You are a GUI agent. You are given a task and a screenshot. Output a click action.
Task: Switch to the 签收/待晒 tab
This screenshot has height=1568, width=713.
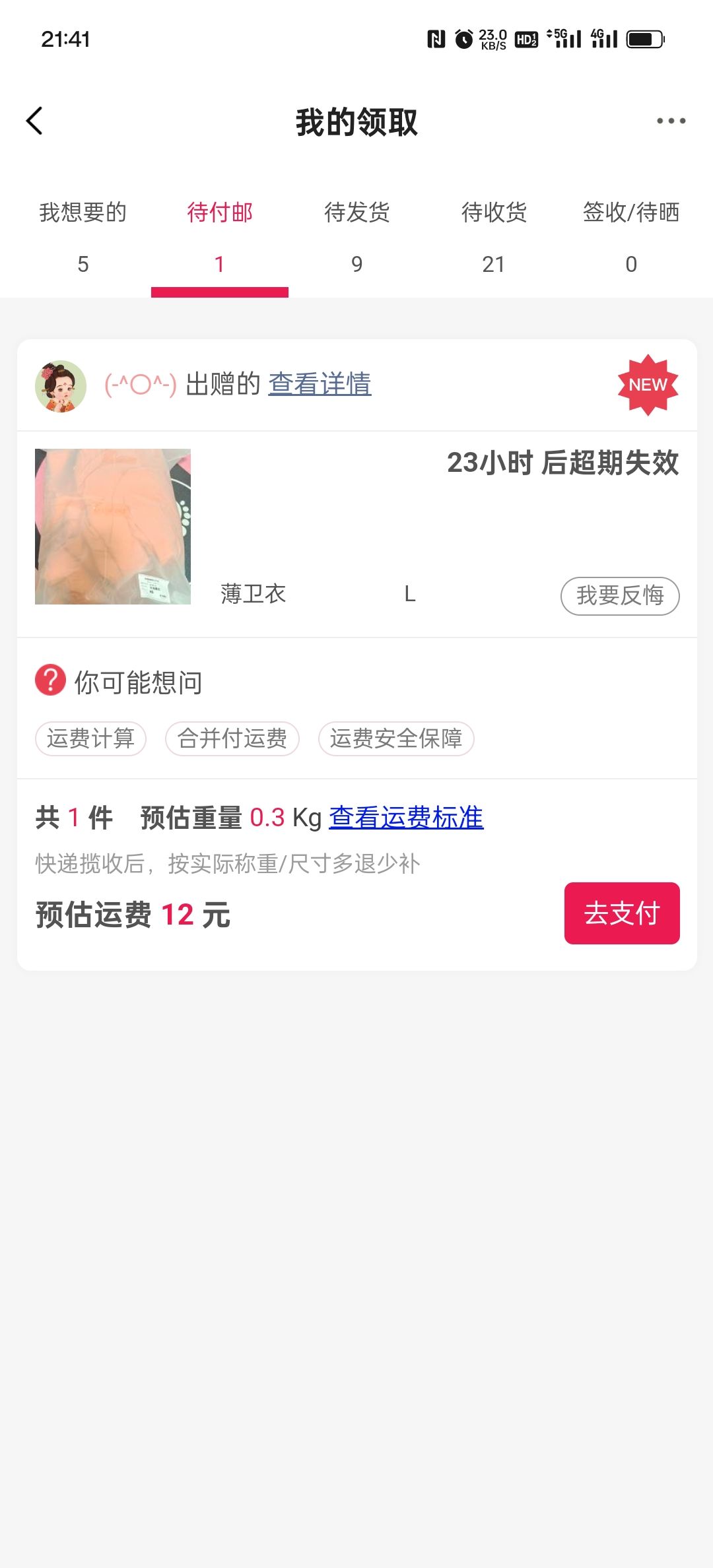(630, 236)
